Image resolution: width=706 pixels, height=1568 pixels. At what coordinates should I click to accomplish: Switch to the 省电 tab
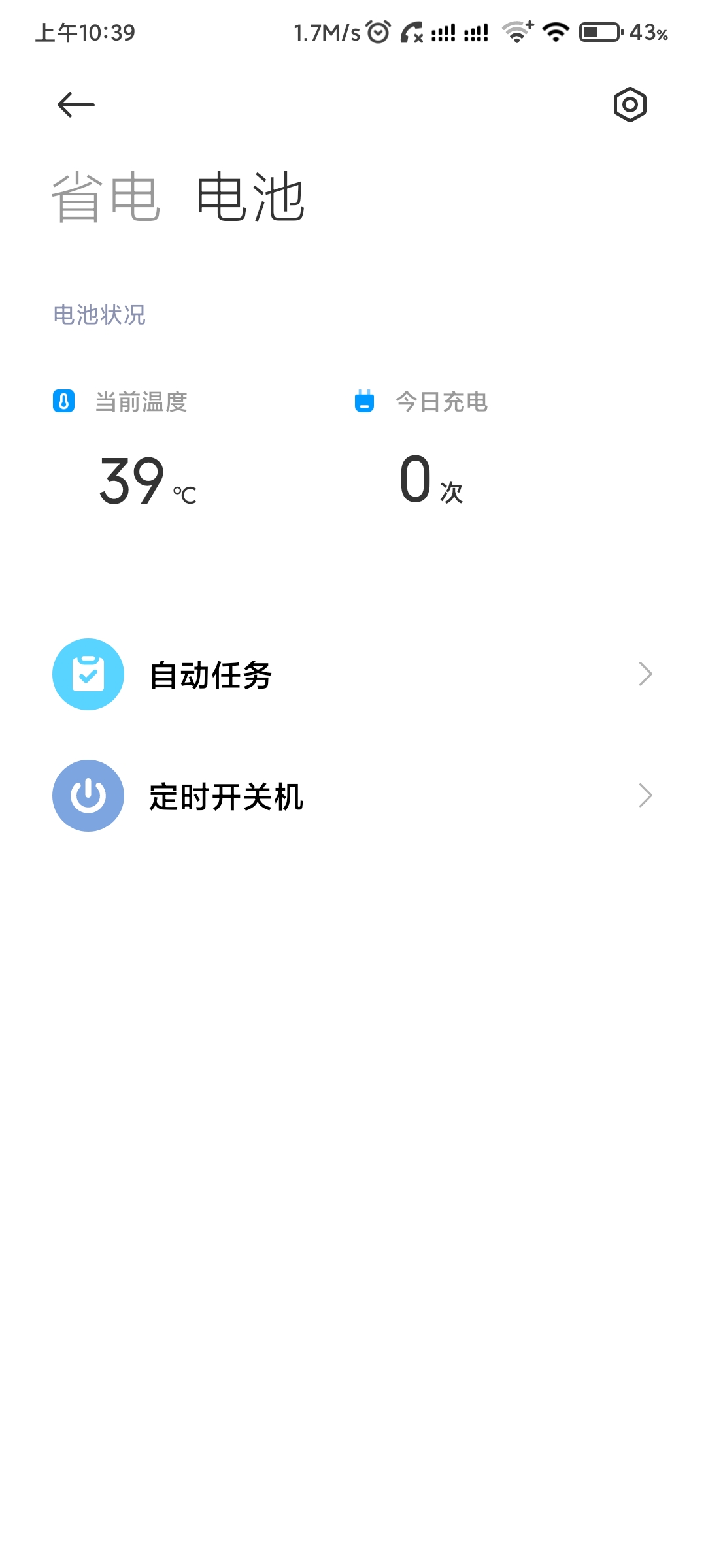[106, 197]
